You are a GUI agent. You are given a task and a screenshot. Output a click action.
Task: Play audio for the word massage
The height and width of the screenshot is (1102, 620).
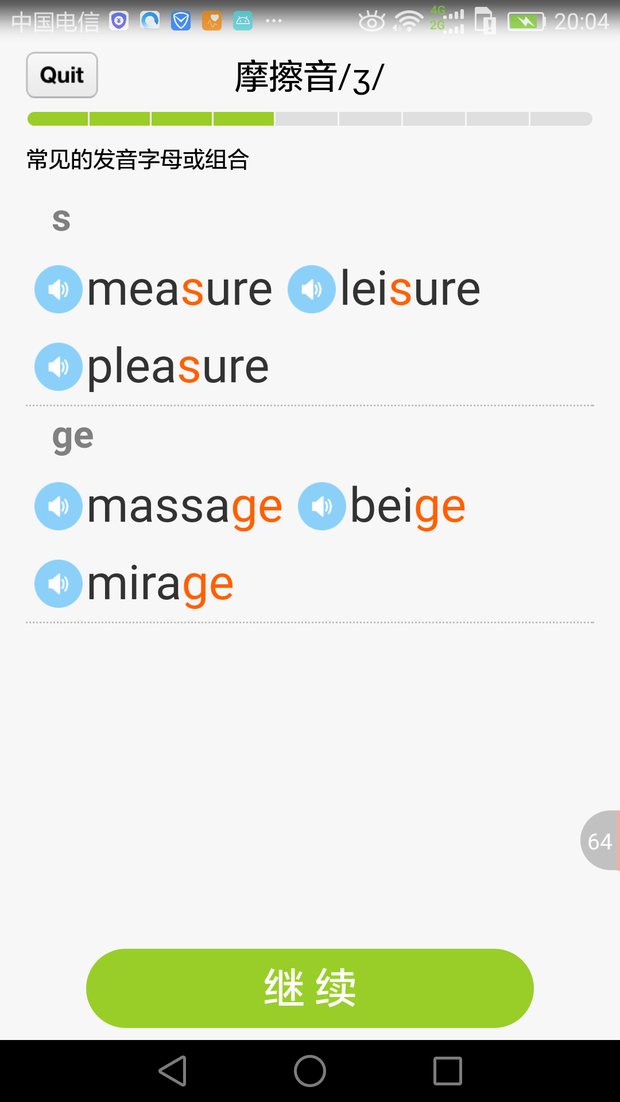58,507
